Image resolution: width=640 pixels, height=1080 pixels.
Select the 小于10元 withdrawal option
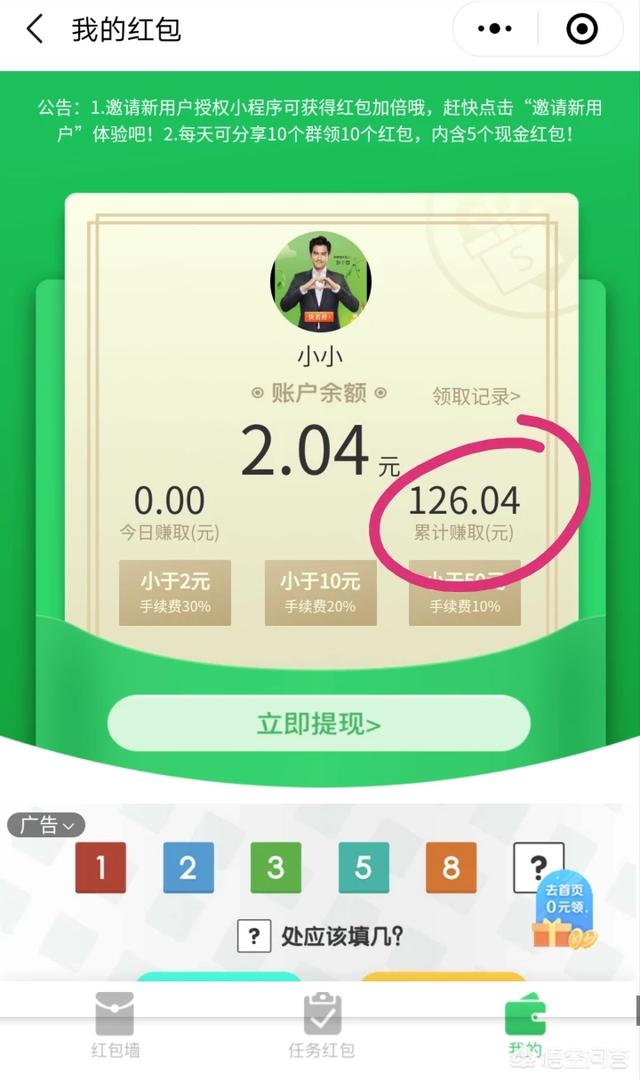click(x=320, y=592)
